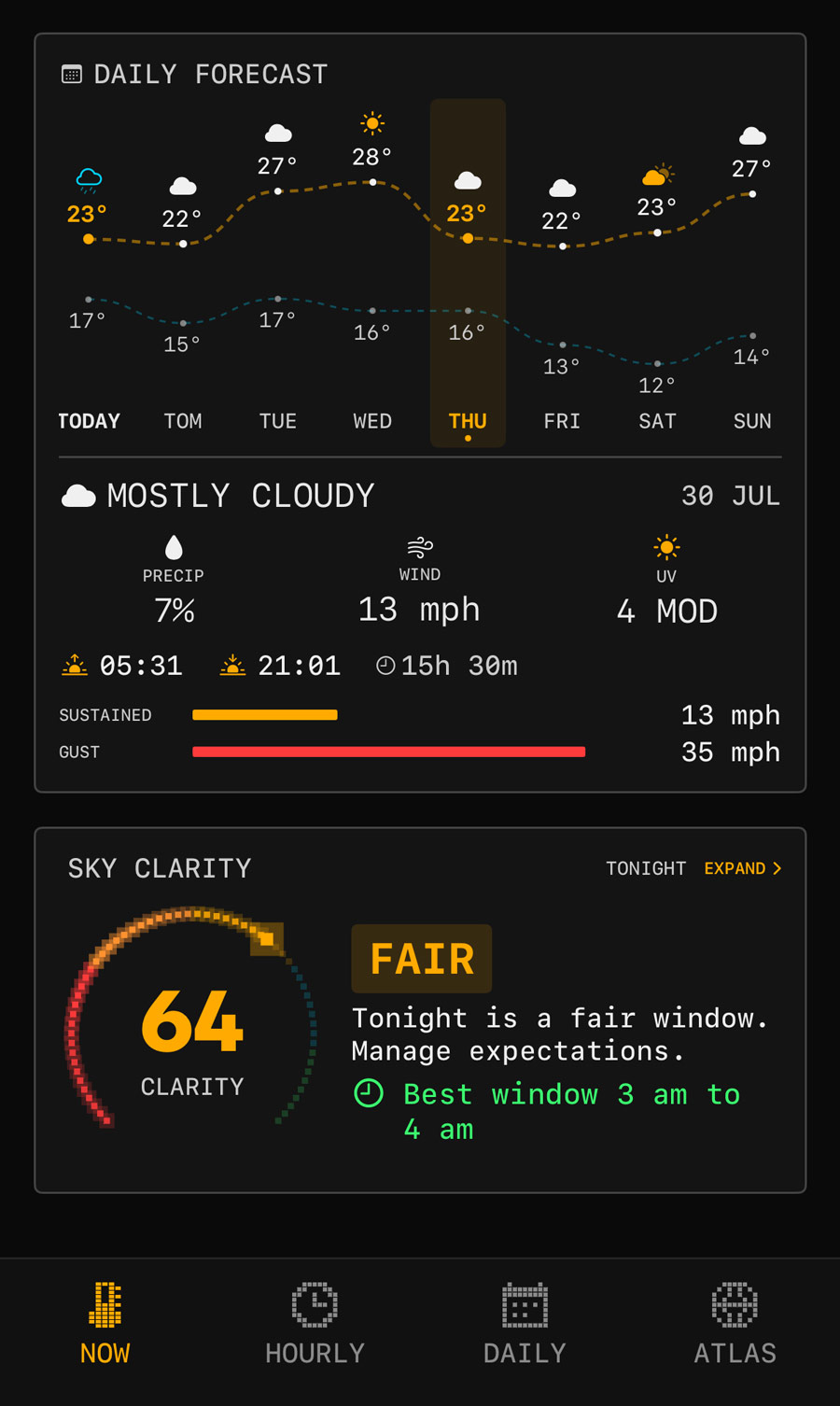Select SAT in the daily forecast

click(657, 273)
